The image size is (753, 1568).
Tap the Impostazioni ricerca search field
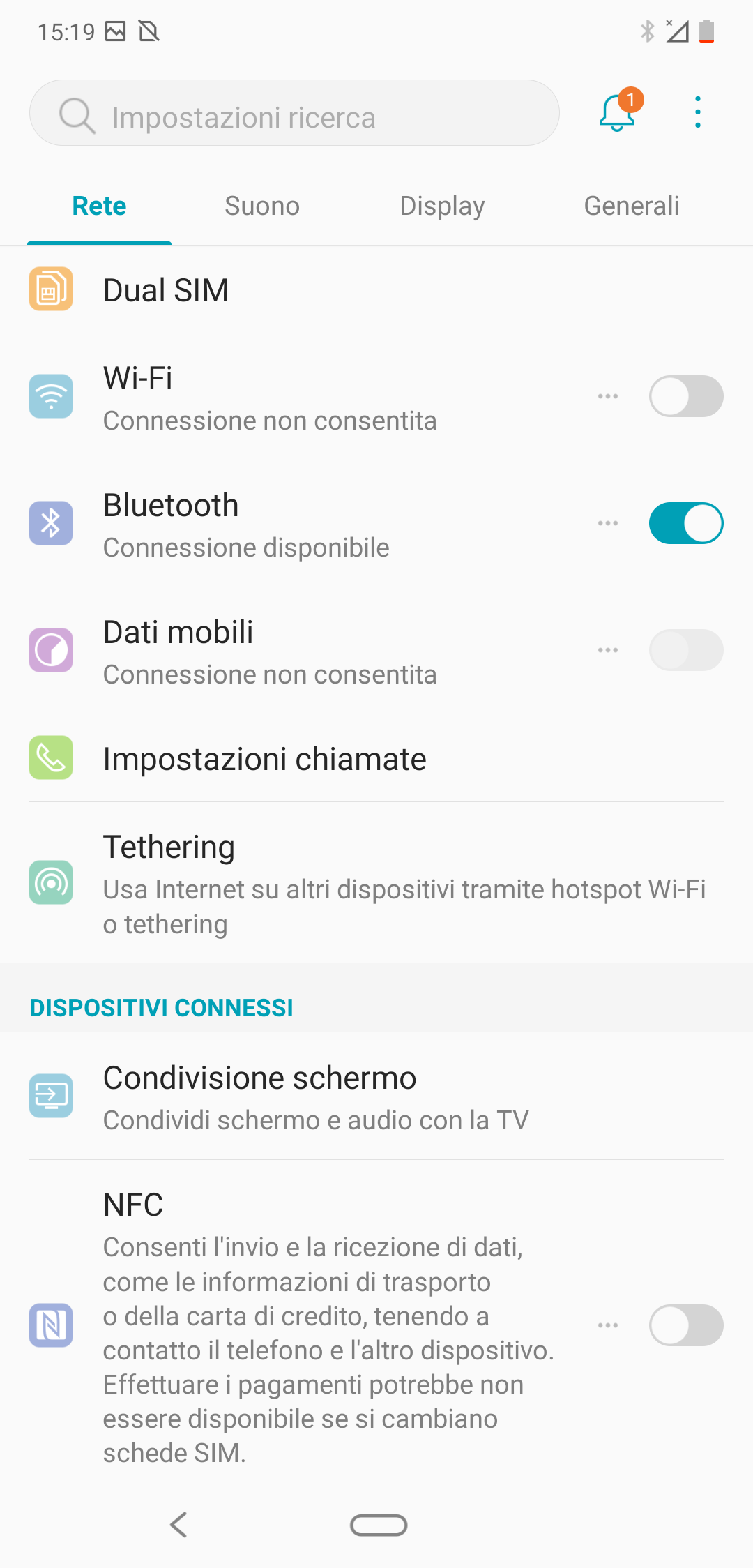294,113
